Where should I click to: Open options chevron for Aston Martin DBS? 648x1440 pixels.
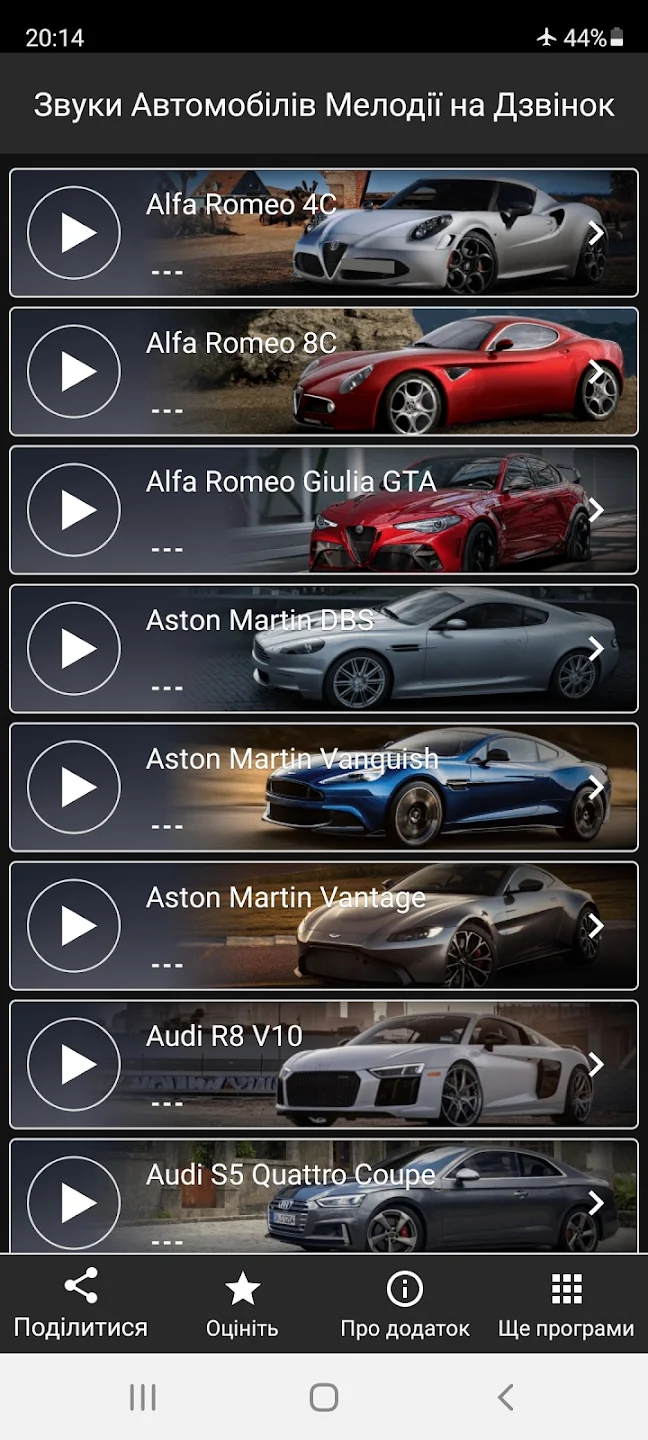click(x=597, y=649)
